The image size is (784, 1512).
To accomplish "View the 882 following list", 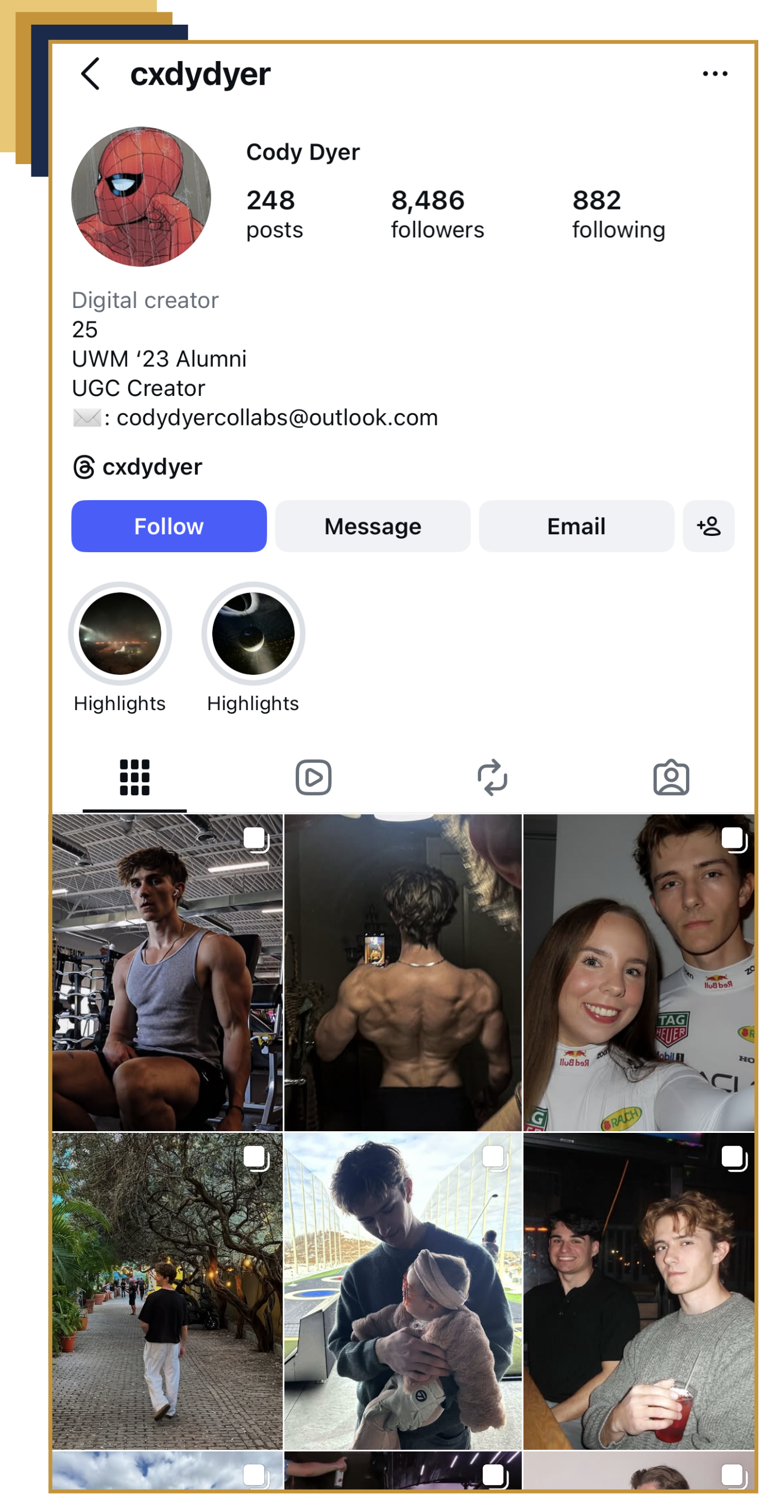I will coord(618,214).
